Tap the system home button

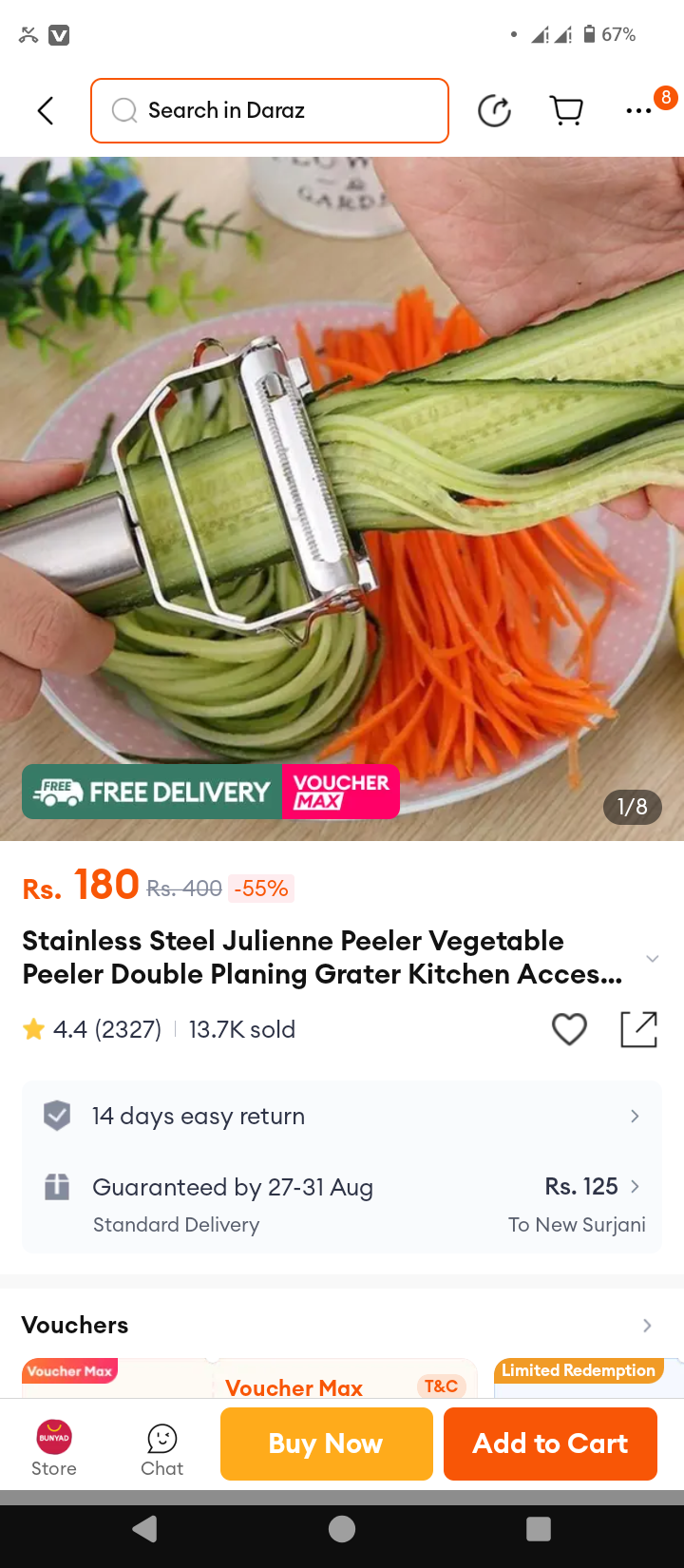click(342, 1529)
